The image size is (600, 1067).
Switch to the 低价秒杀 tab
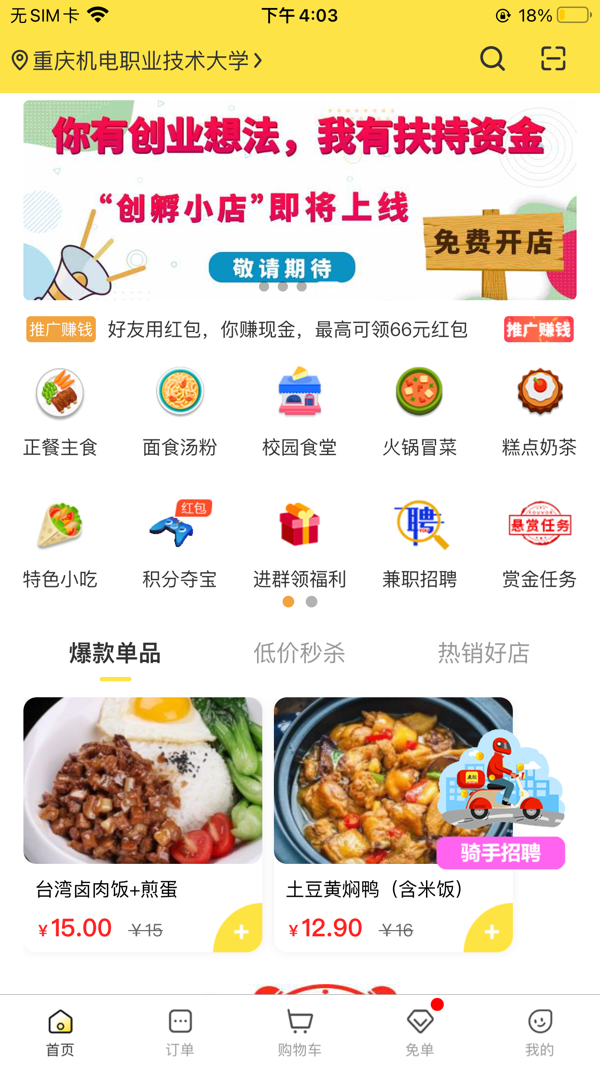click(x=299, y=654)
